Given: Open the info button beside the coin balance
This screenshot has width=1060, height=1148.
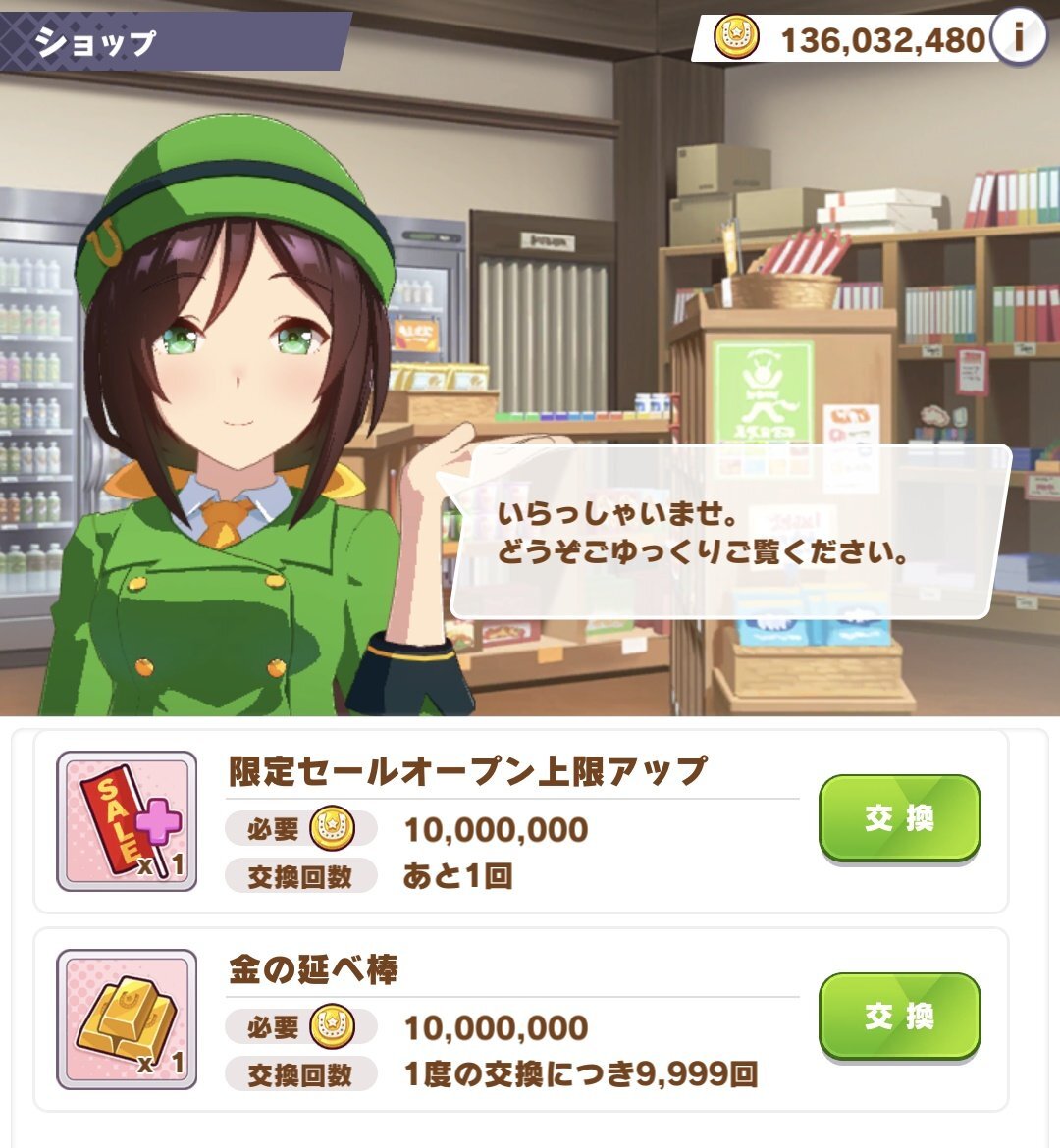Looking at the screenshot, I should 1019,38.
